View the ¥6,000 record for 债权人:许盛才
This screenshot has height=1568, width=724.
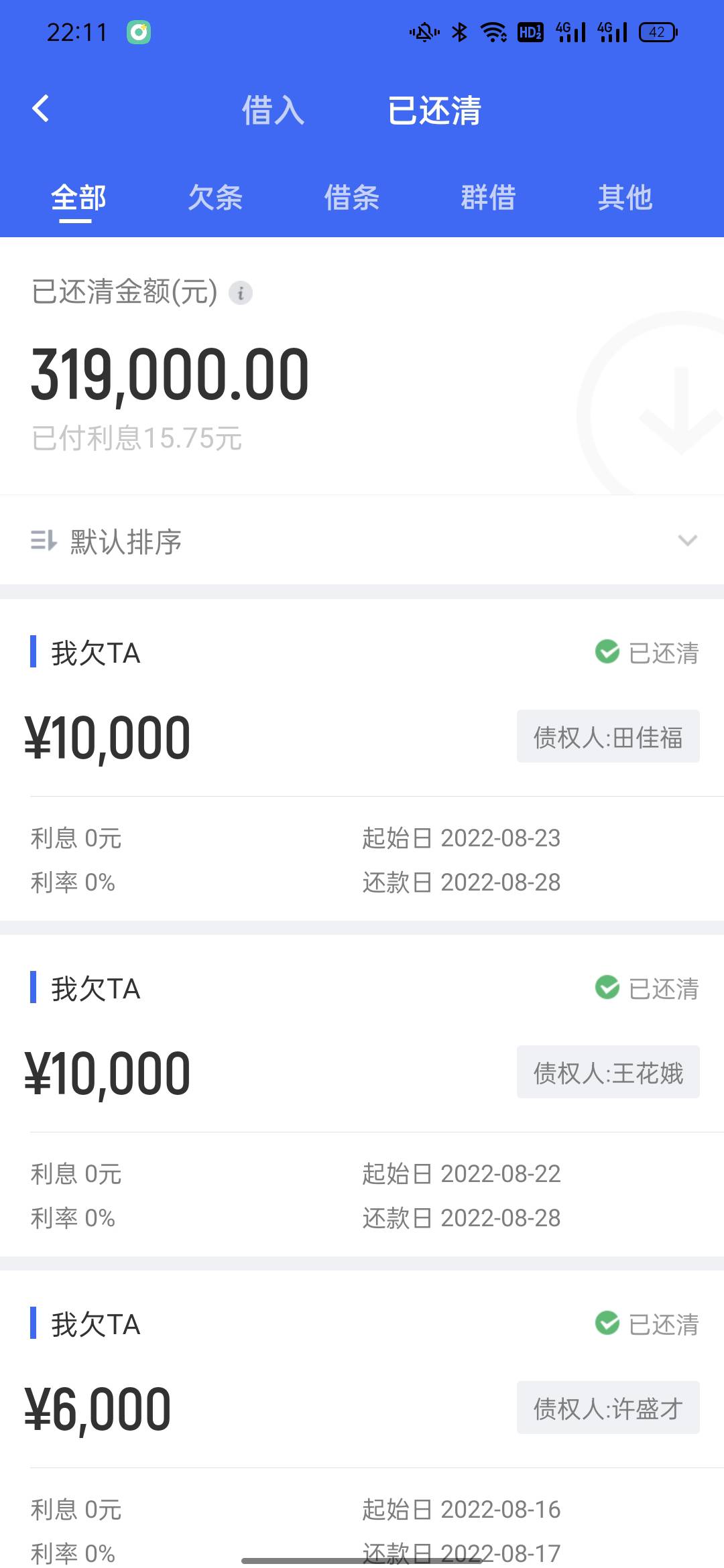[362, 1419]
